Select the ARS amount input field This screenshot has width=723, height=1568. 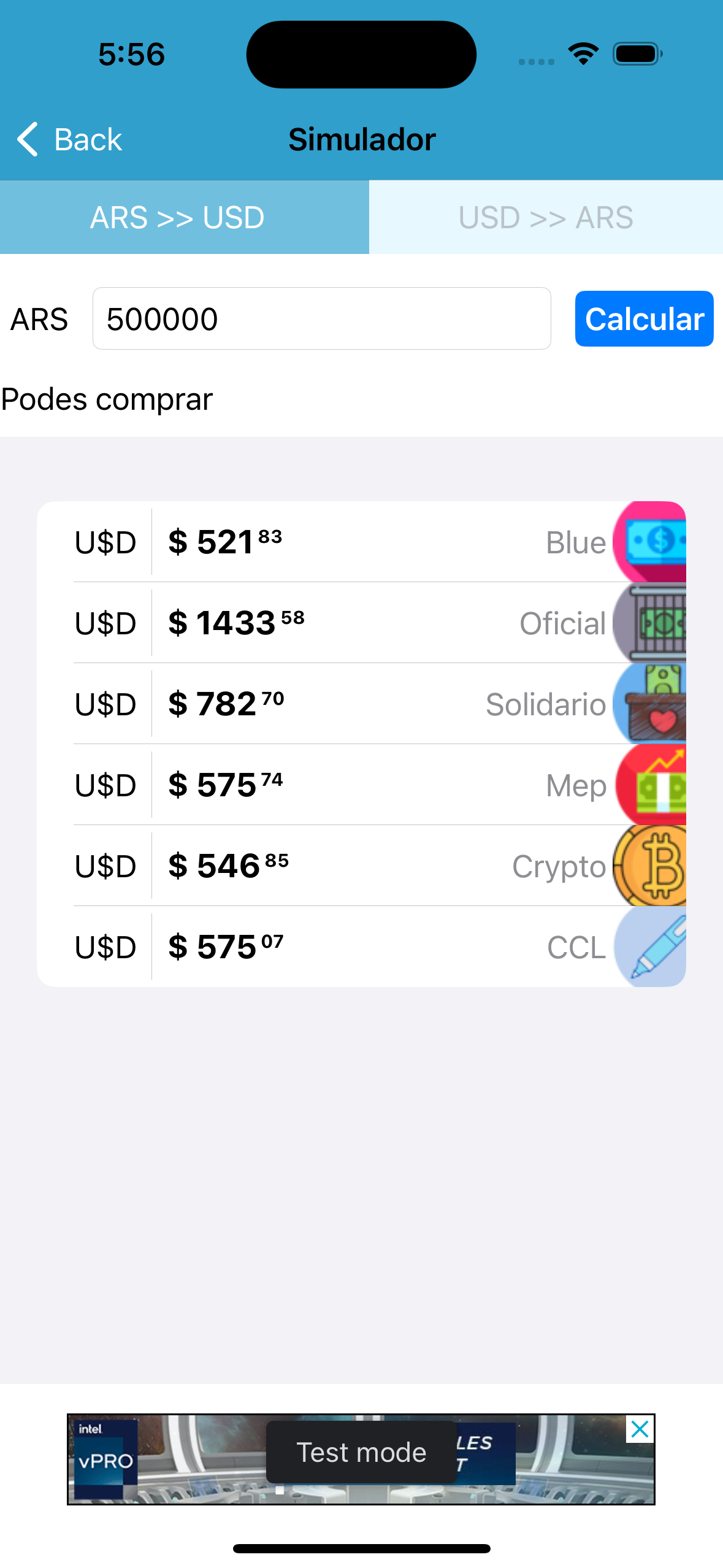coord(322,318)
